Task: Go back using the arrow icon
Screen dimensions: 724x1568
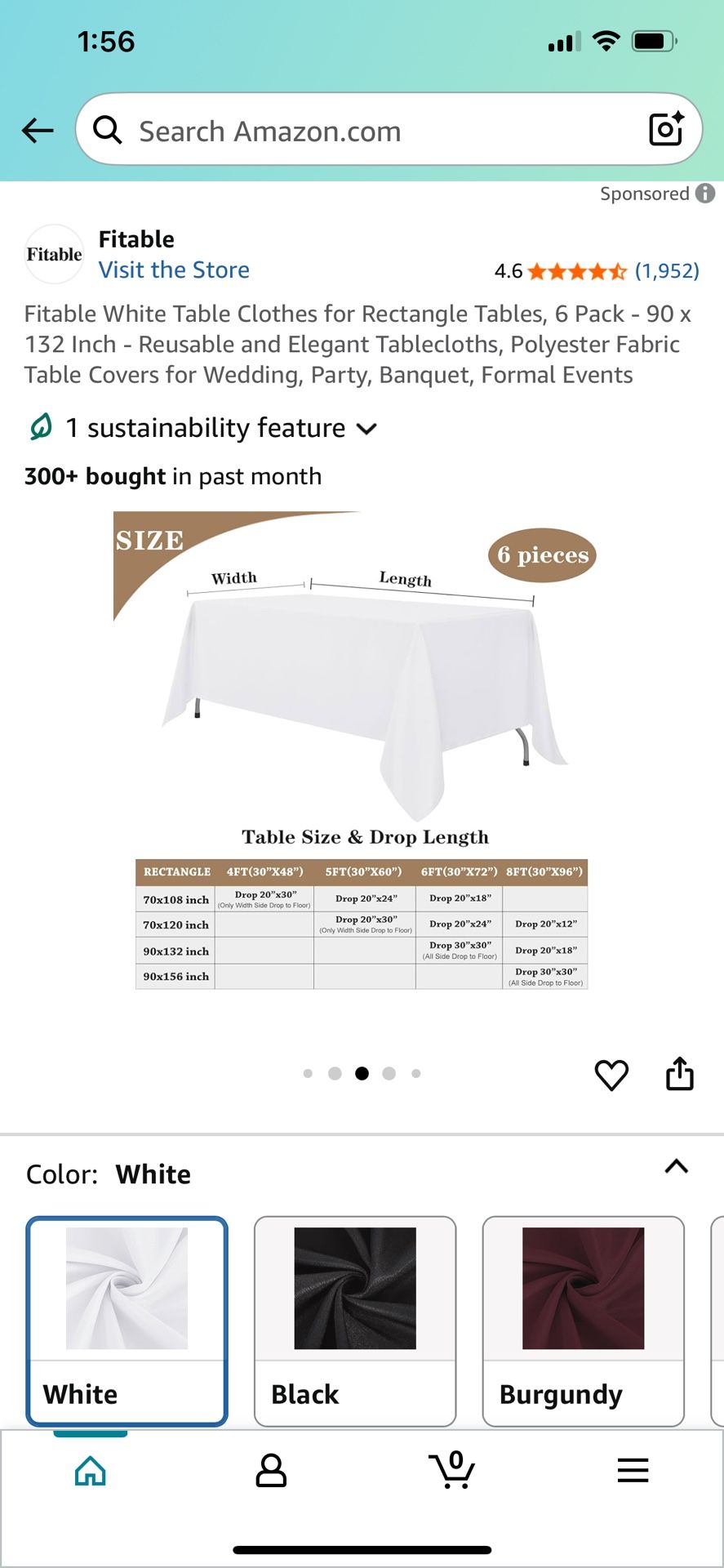Action: pos(38,131)
